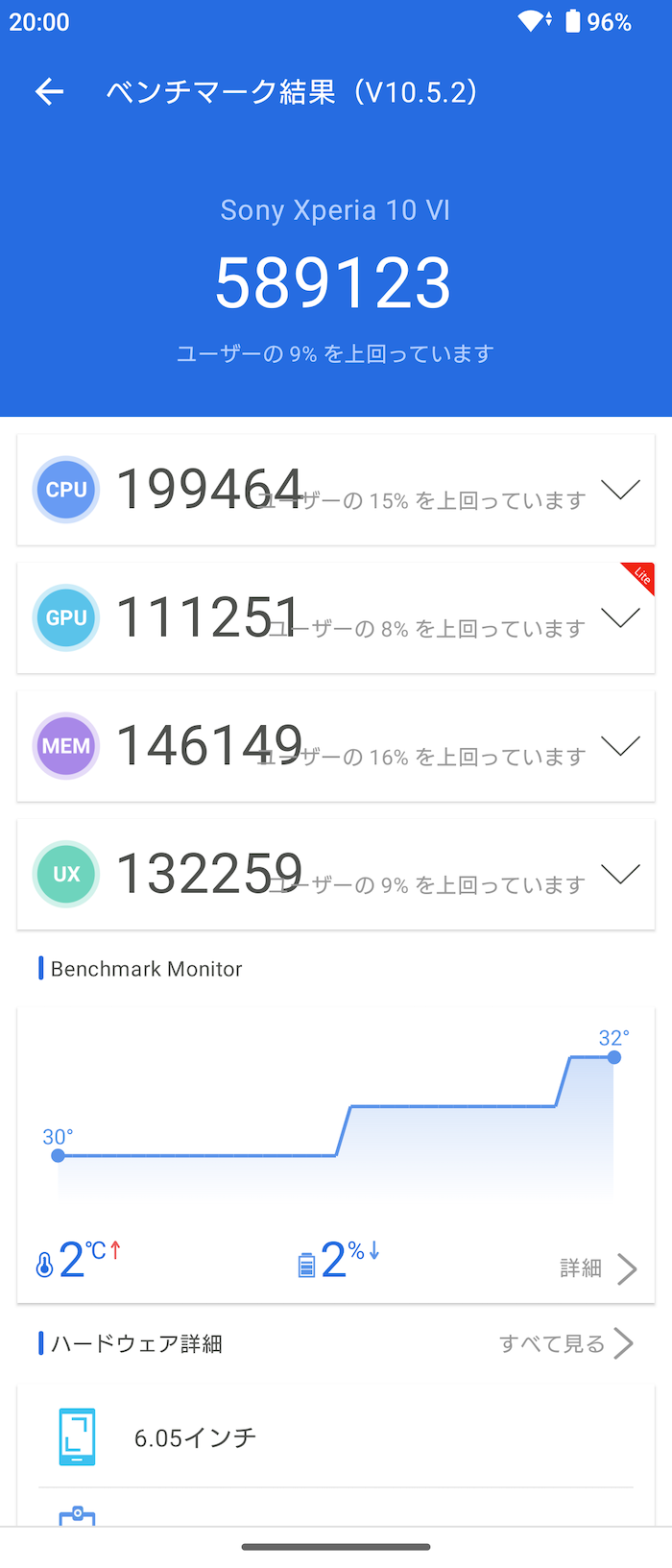Tap すべて見る for hardware details

[564, 1343]
